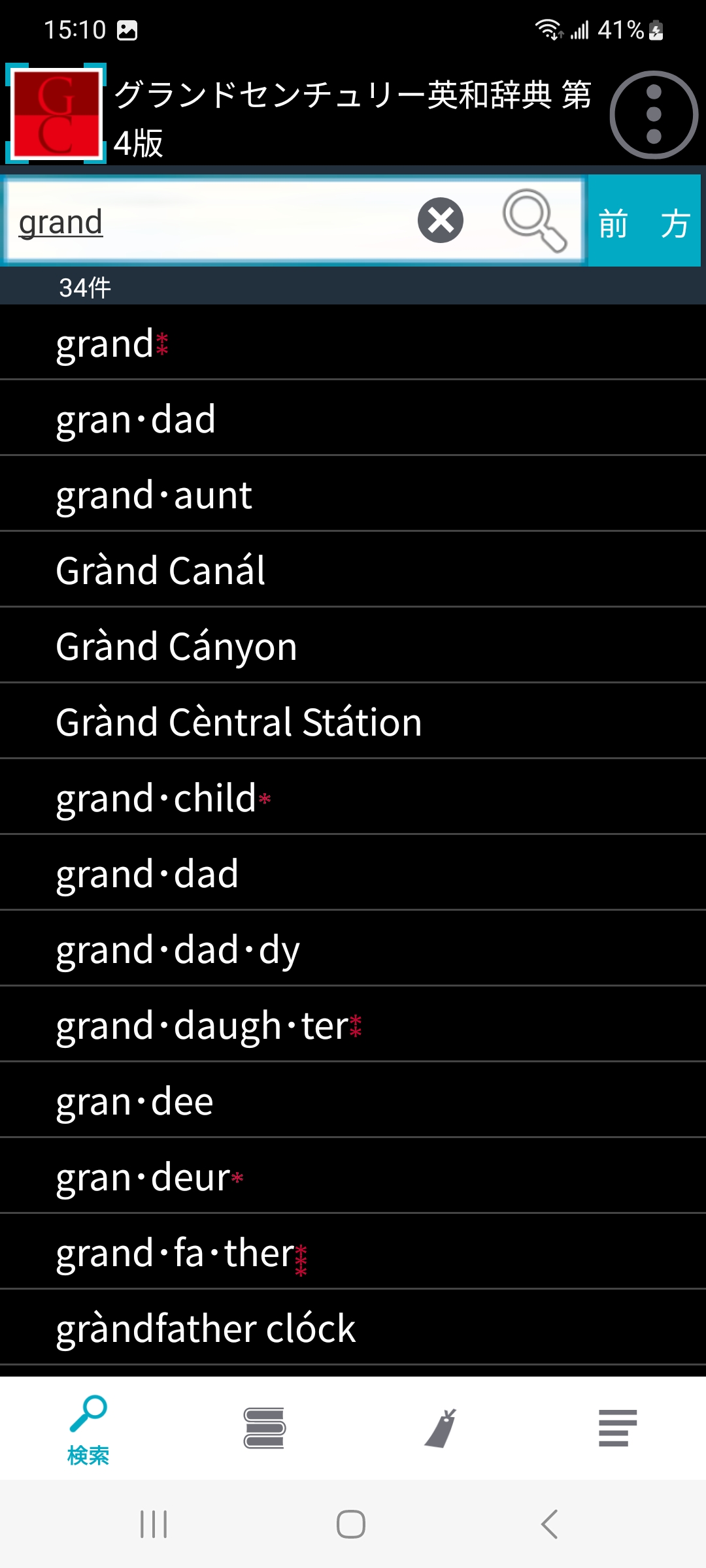Open the 'gran·dad' entry
The height and width of the screenshot is (1568, 706).
pos(353,419)
